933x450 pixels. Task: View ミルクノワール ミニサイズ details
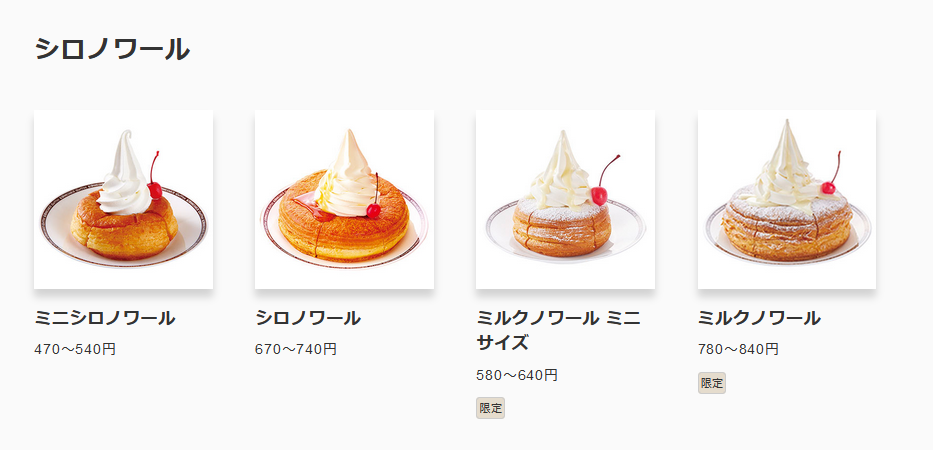click(x=565, y=200)
